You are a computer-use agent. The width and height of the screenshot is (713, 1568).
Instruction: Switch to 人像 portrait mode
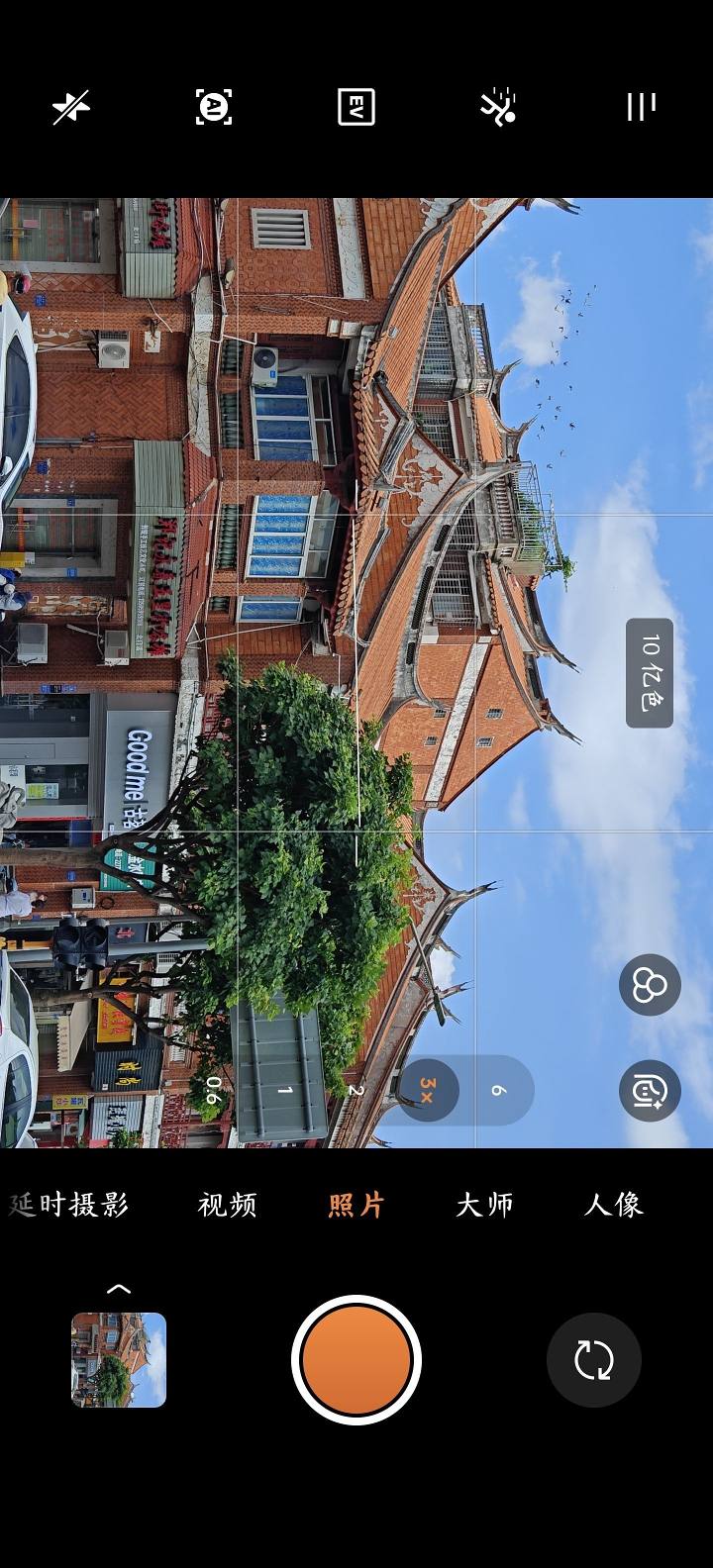[x=613, y=1205]
